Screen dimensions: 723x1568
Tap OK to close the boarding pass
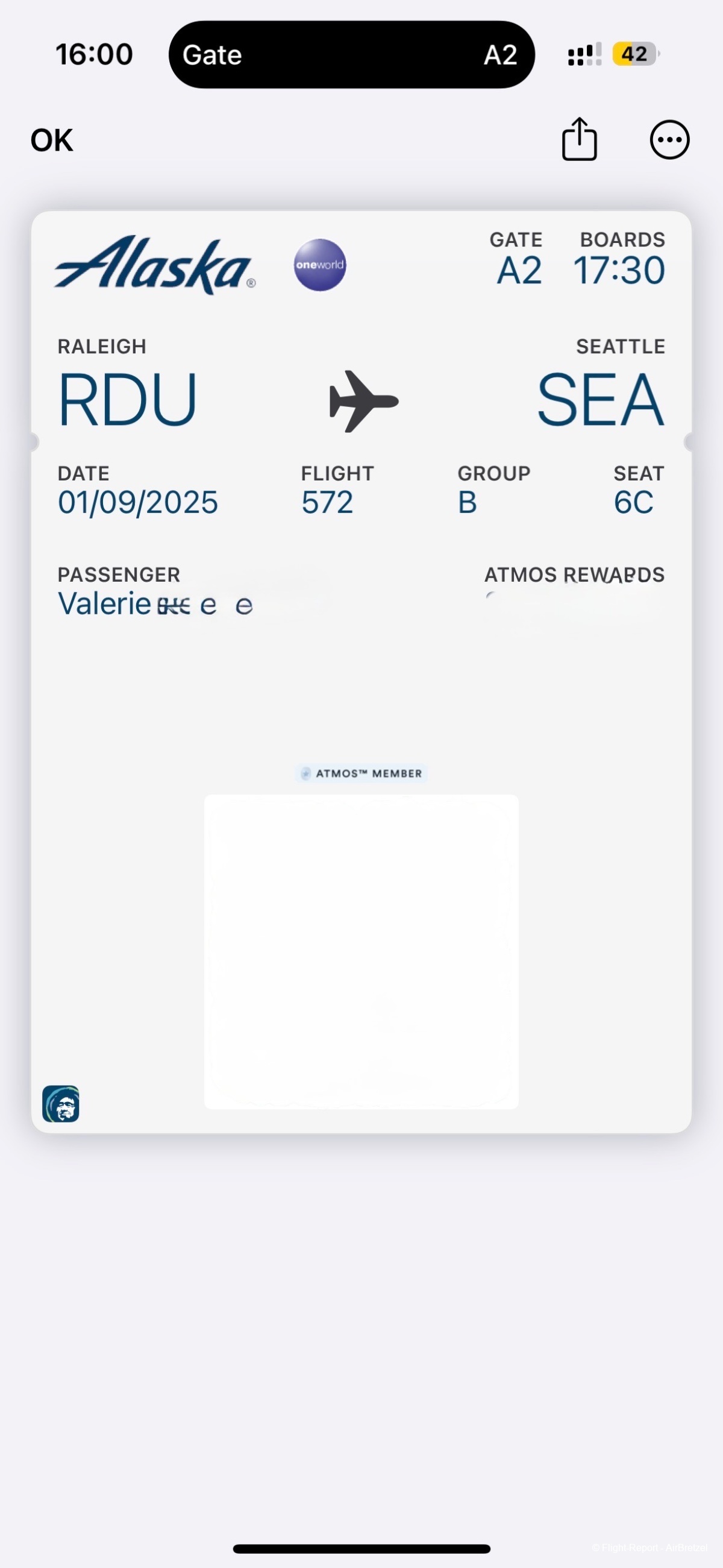point(52,140)
